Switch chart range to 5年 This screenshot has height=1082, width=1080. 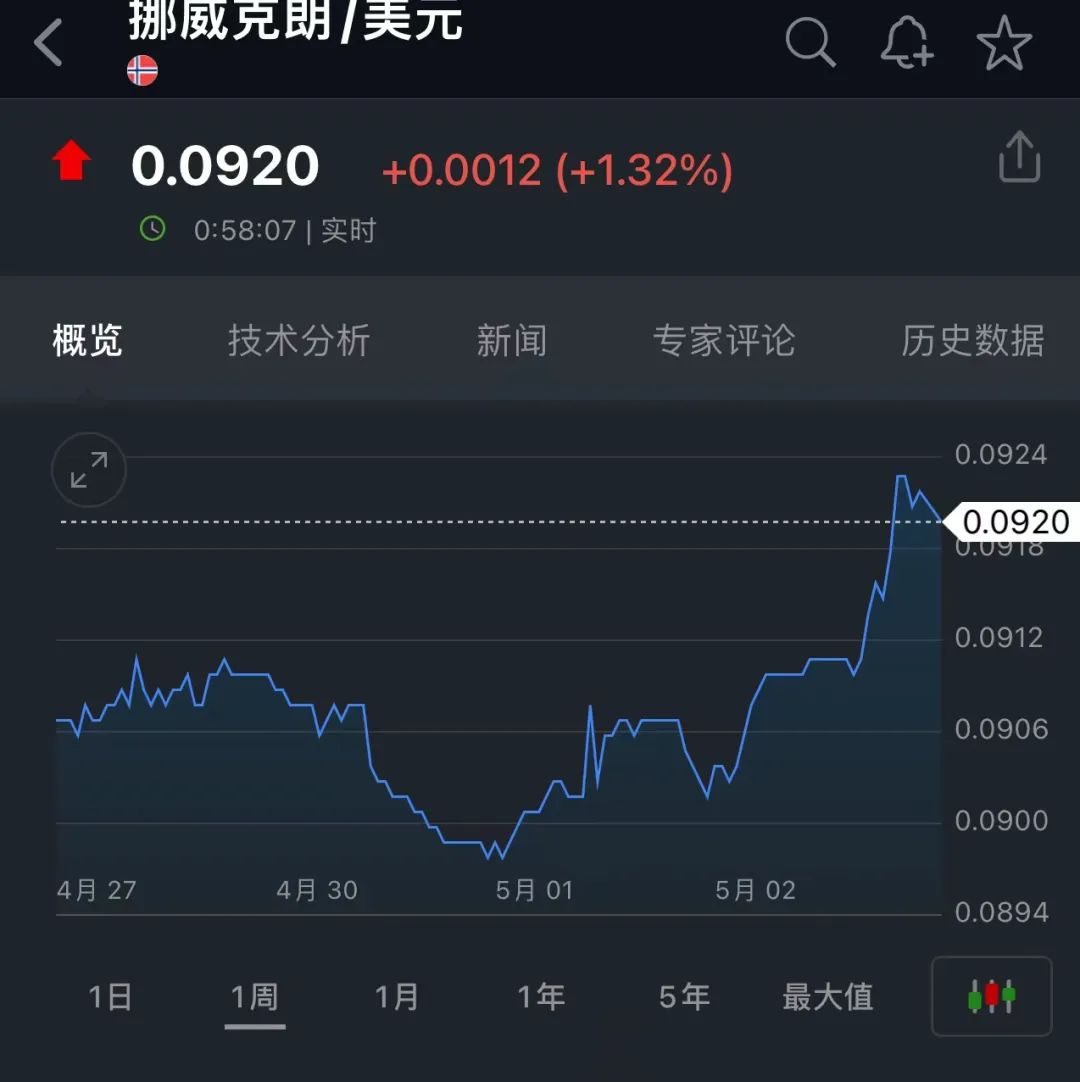tap(684, 997)
